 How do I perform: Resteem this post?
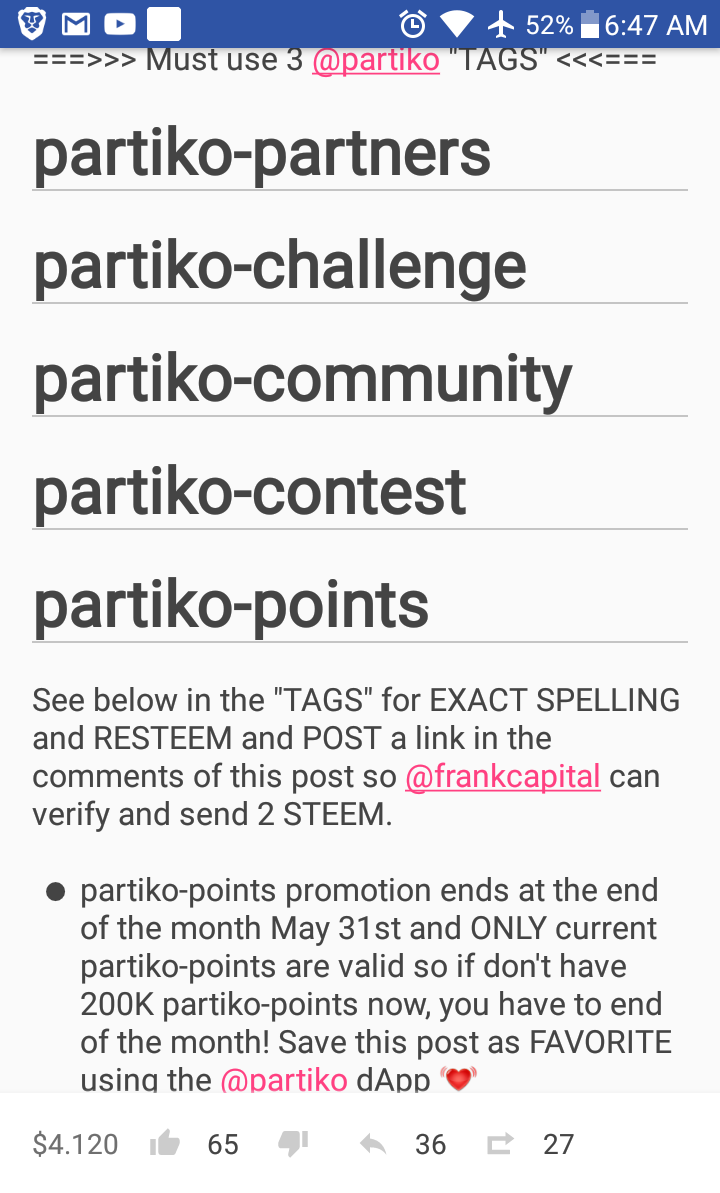coord(501,1144)
